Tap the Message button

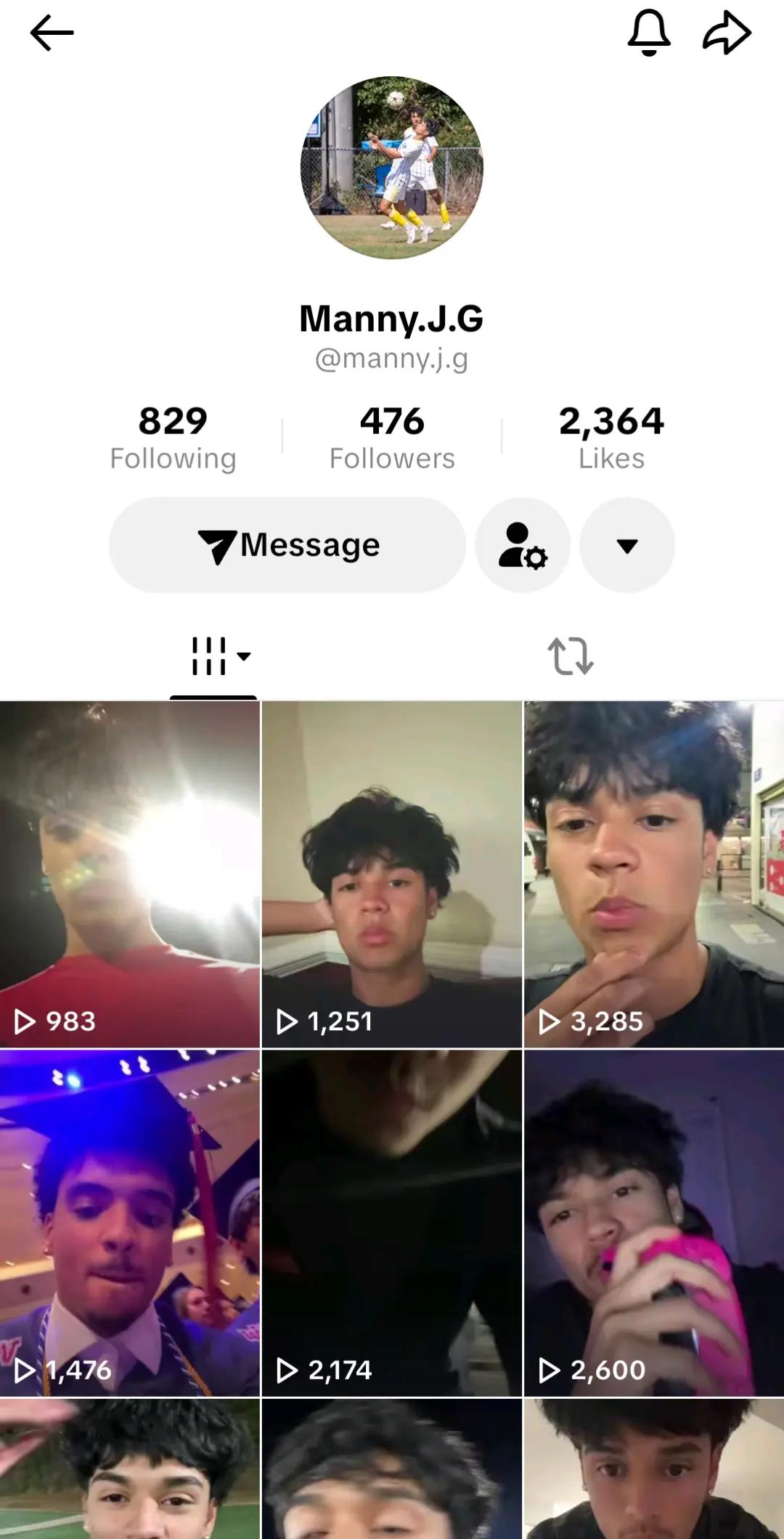pyautogui.click(x=287, y=544)
